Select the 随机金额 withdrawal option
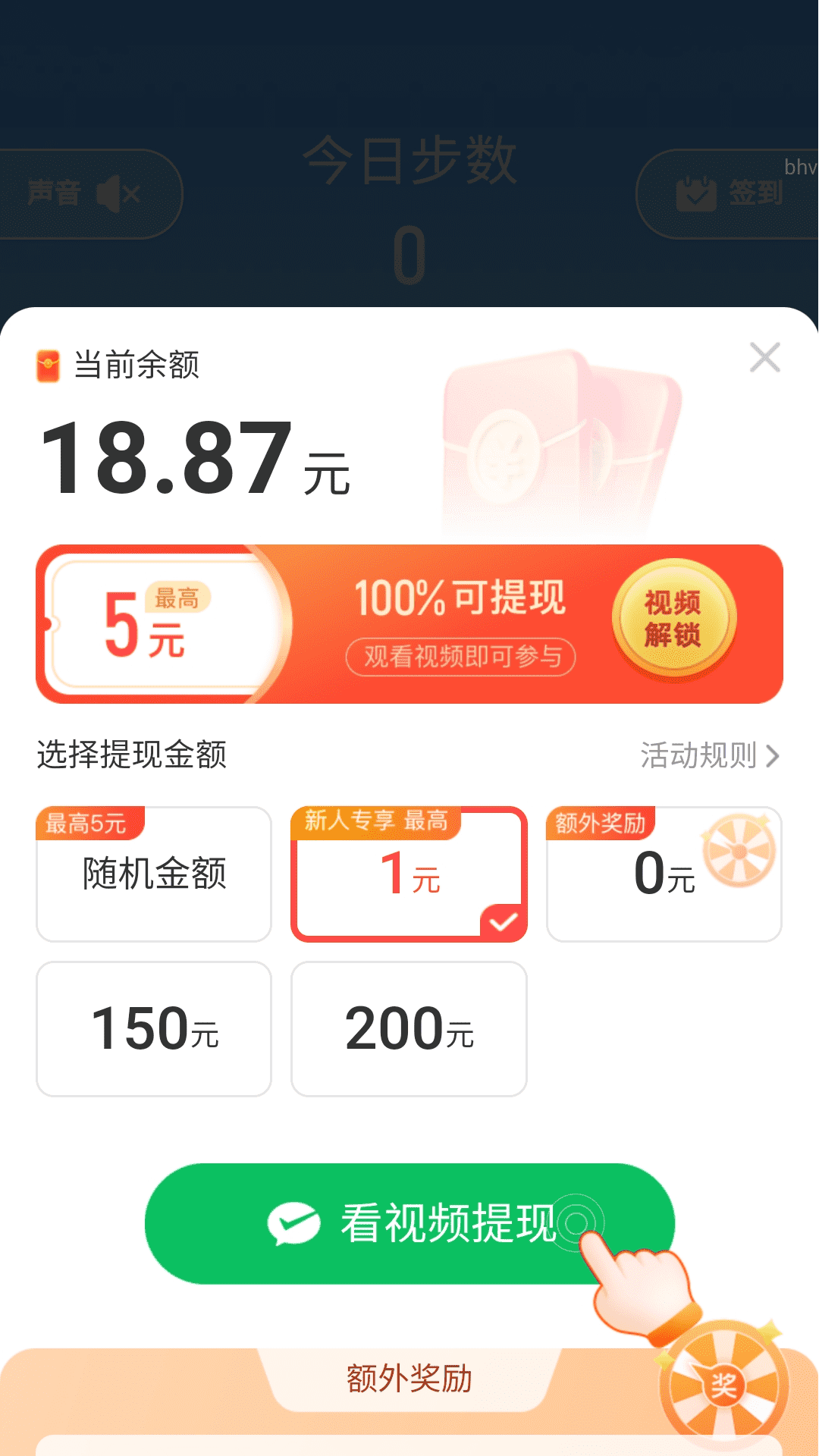 tap(154, 874)
